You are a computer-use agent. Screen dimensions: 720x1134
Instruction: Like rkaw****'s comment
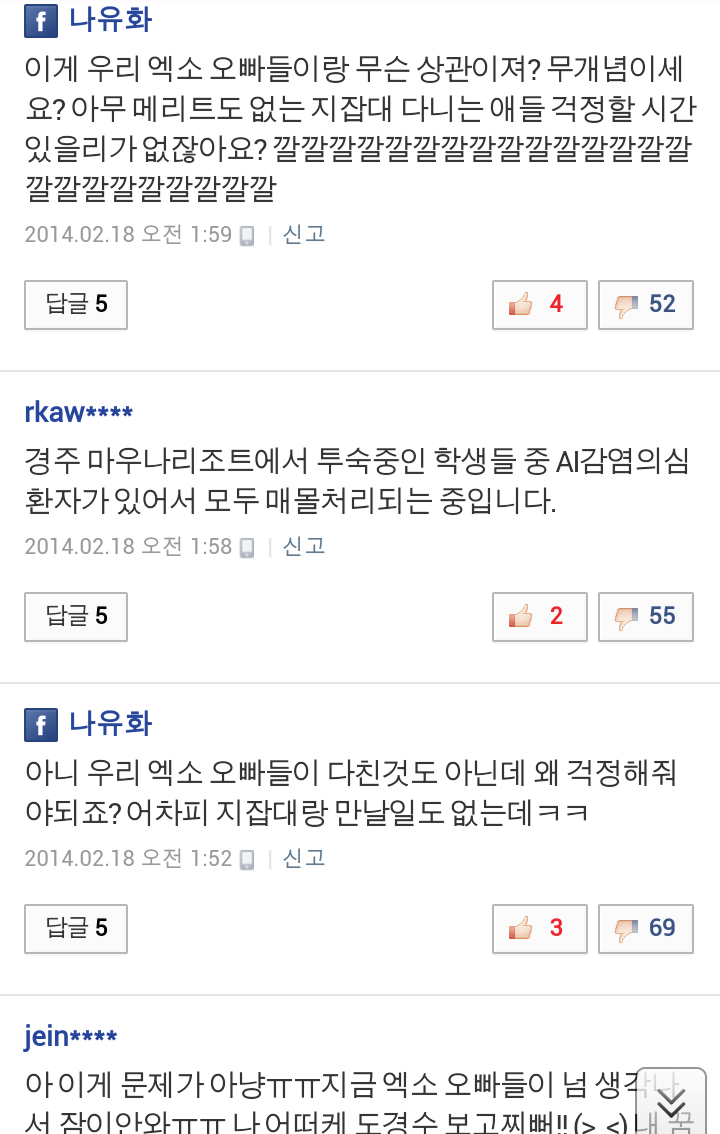coord(539,616)
